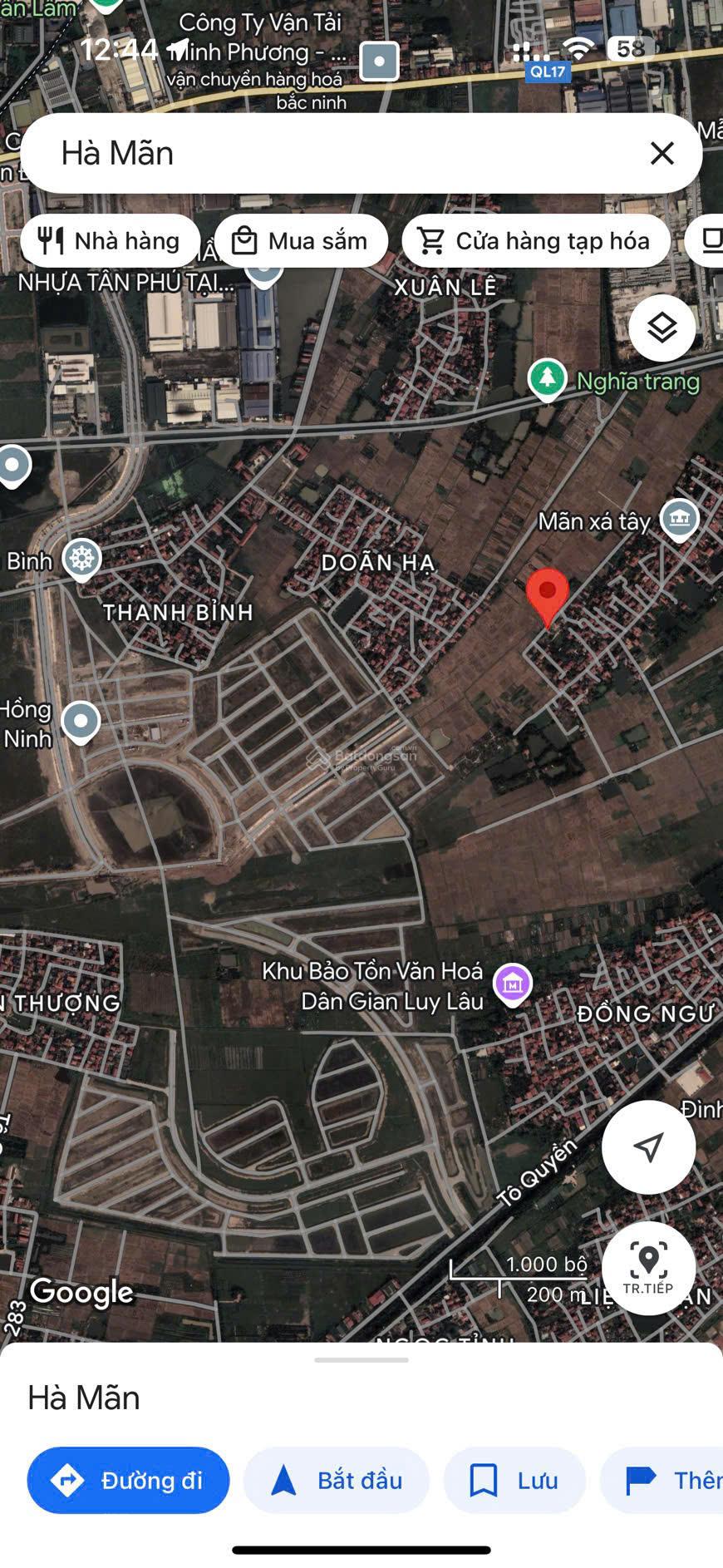Tap the Hồng Ninh location marker
This screenshot has height=1568, width=723.
[80, 721]
